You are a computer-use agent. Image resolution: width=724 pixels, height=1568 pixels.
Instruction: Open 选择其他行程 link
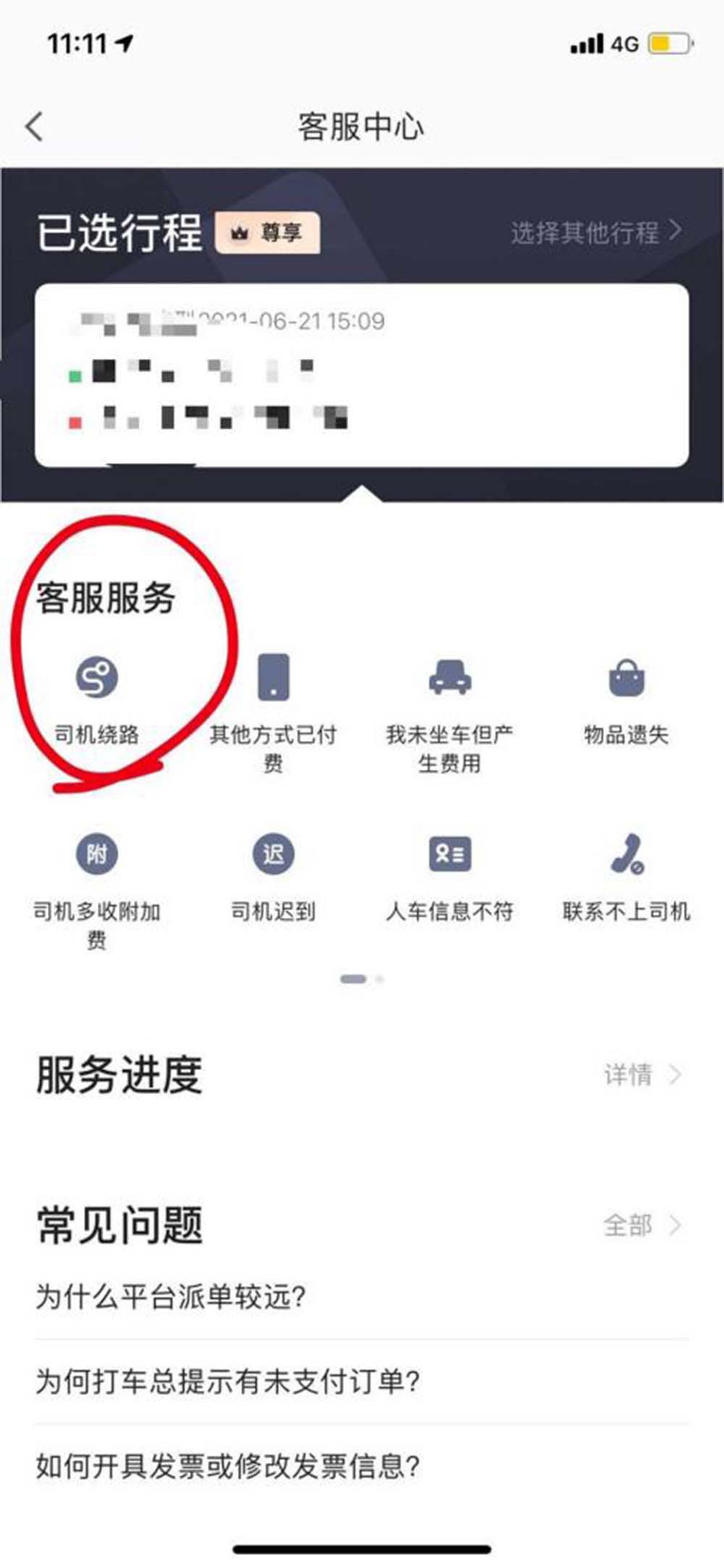[595, 232]
